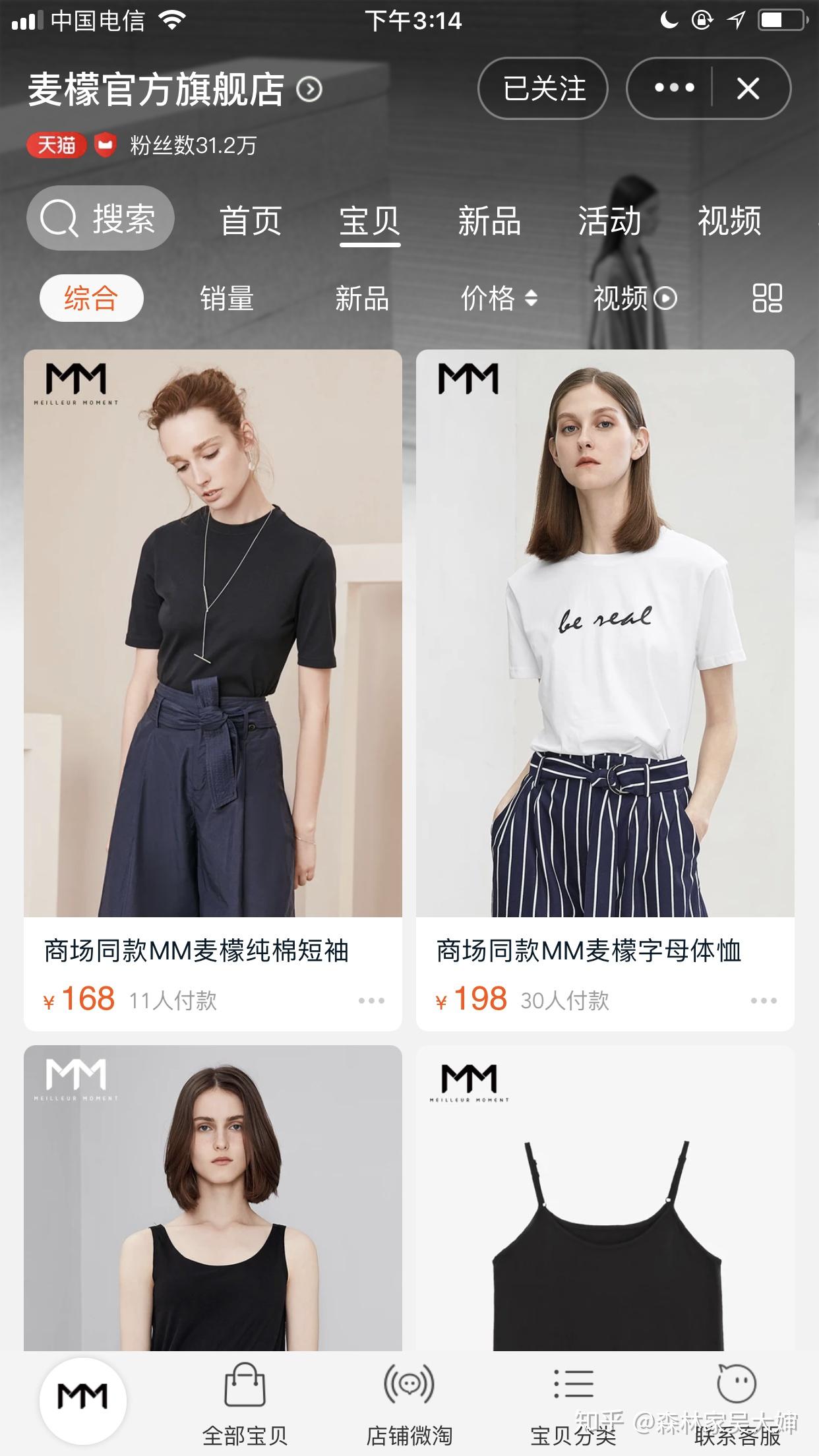Image resolution: width=819 pixels, height=1456 pixels.
Task: Open the three-dot more menu at top
Action: 674,88
